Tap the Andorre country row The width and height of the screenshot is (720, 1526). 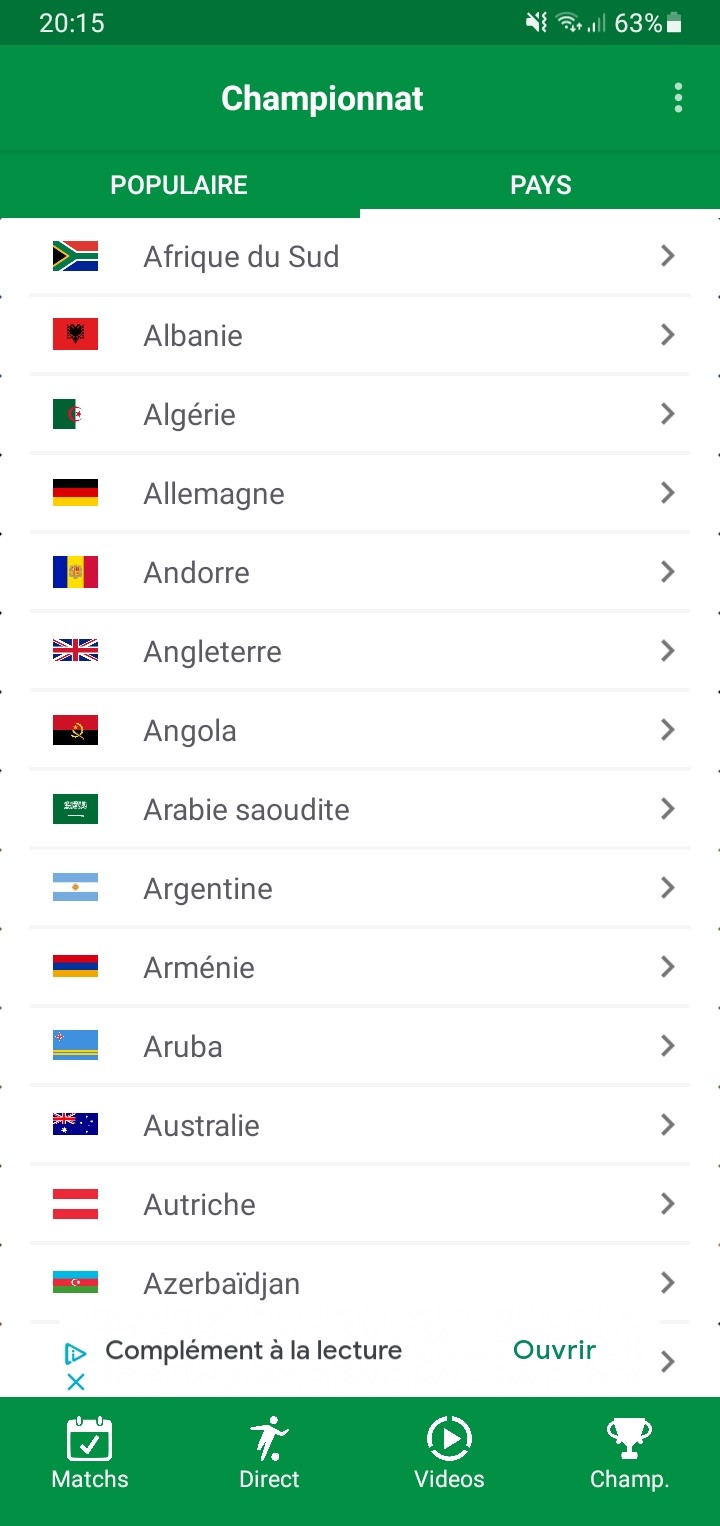point(360,572)
